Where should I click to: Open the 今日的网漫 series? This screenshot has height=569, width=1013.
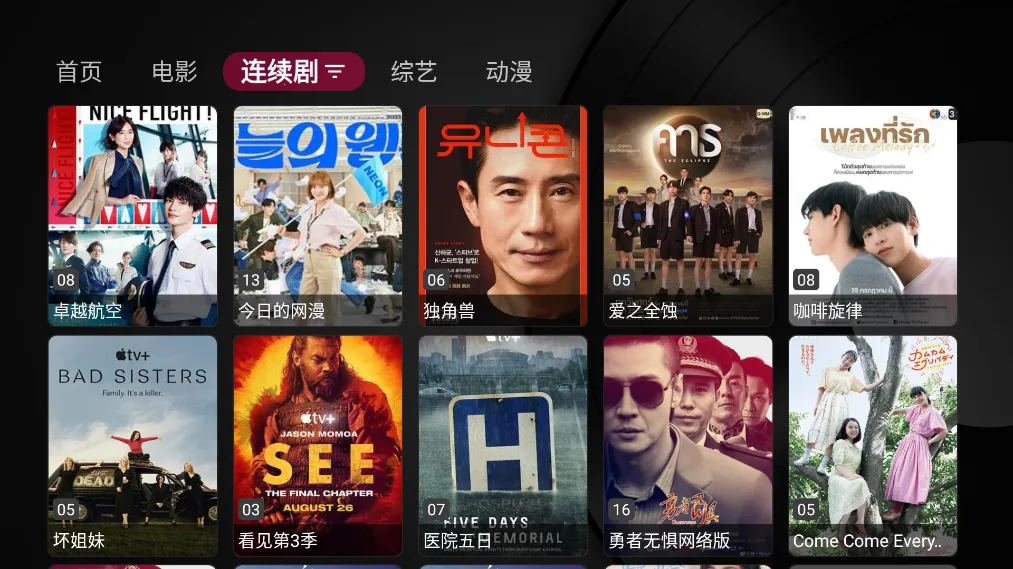(x=318, y=215)
